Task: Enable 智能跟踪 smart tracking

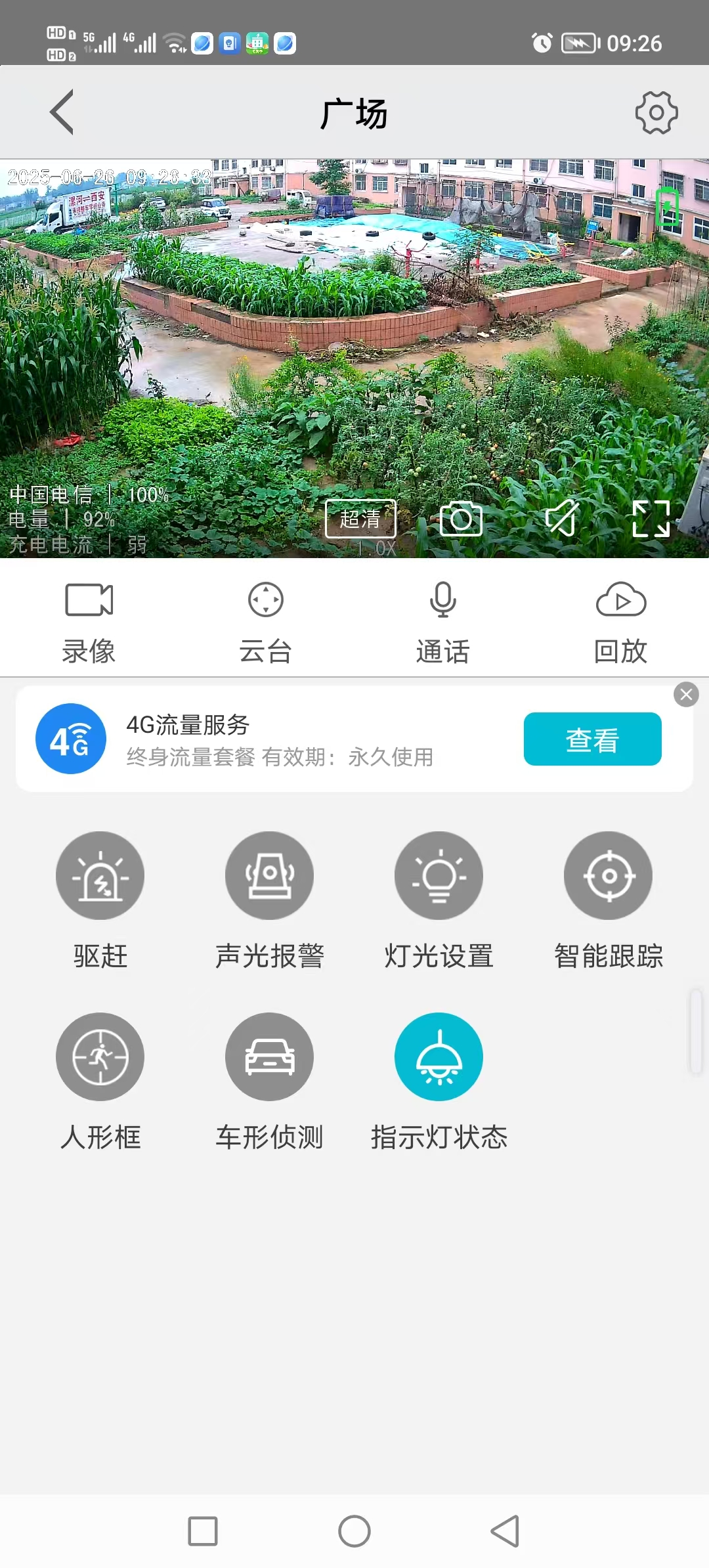Action: pos(608,876)
